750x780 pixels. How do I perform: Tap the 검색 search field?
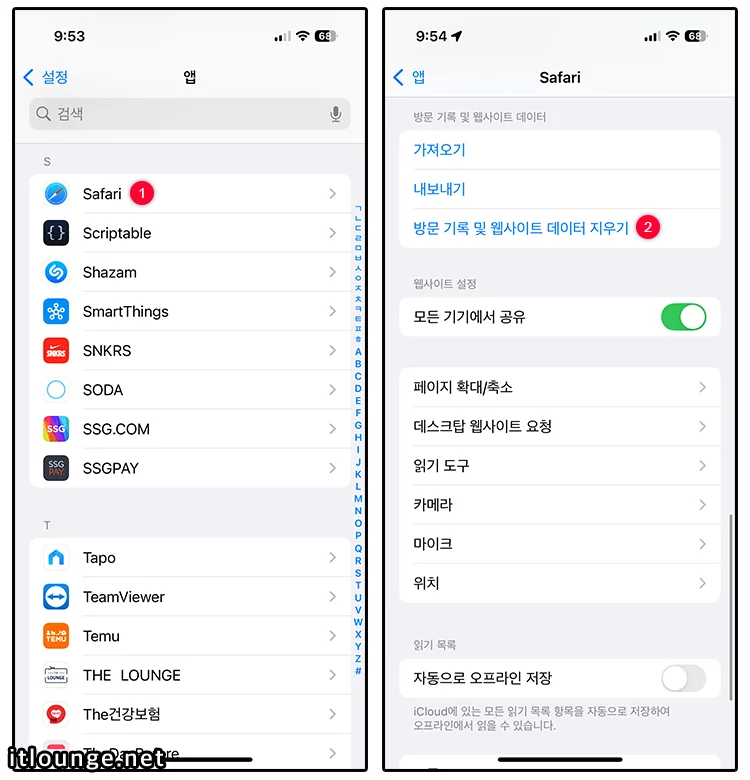(x=180, y=114)
